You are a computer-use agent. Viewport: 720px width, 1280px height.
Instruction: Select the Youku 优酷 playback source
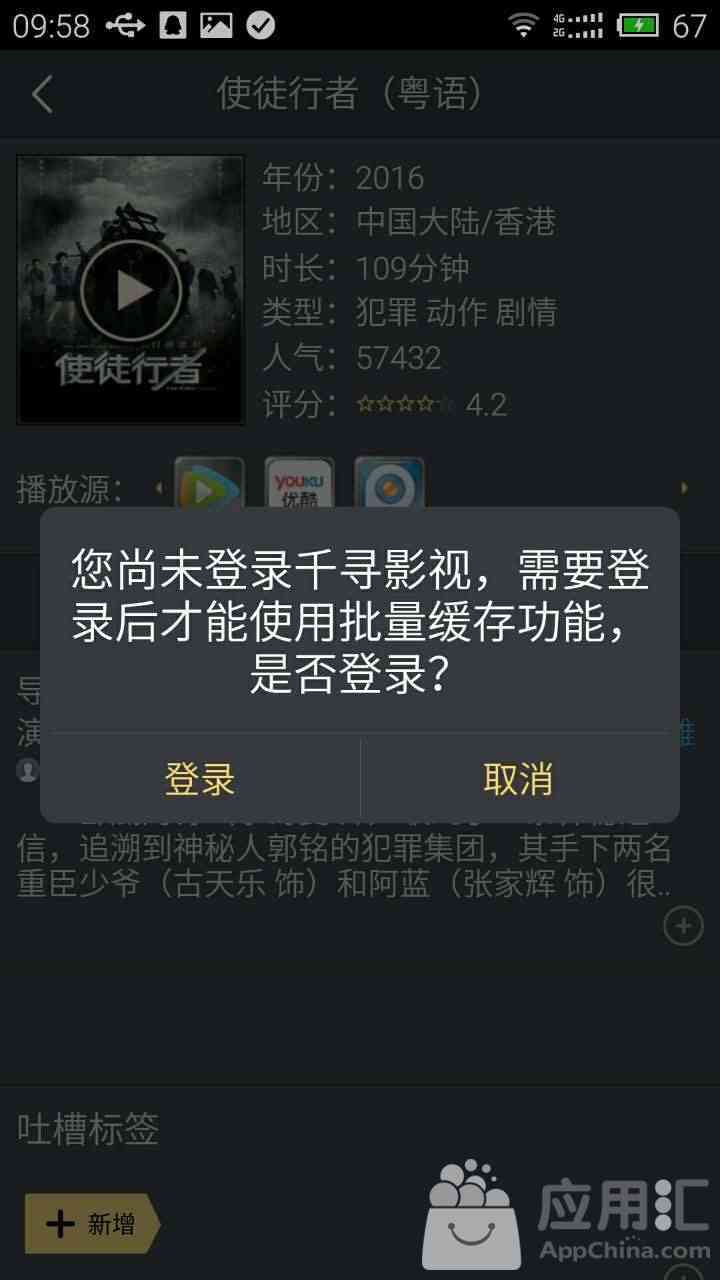tap(299, 484)
